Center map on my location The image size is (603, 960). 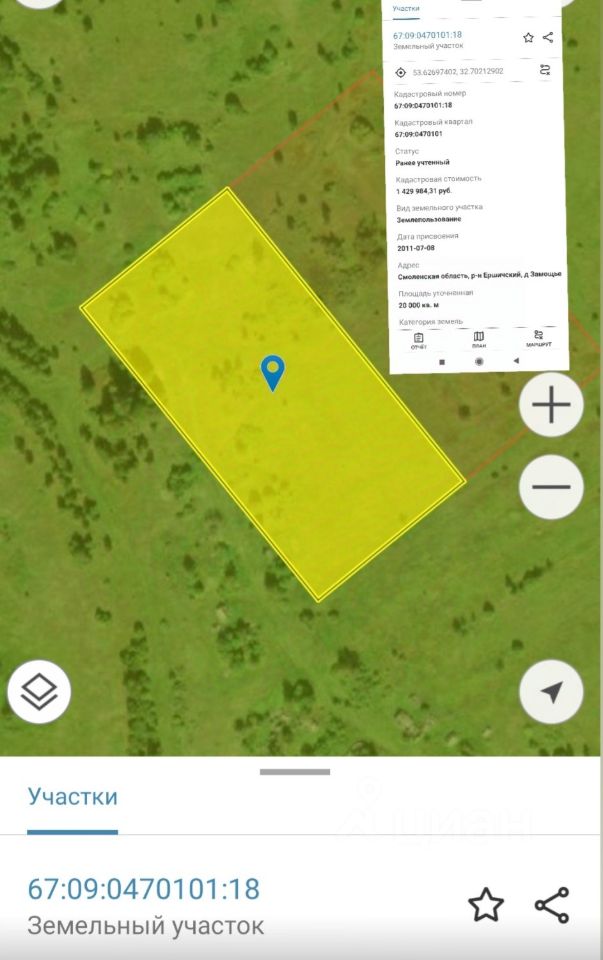click(x=551, y=691)
